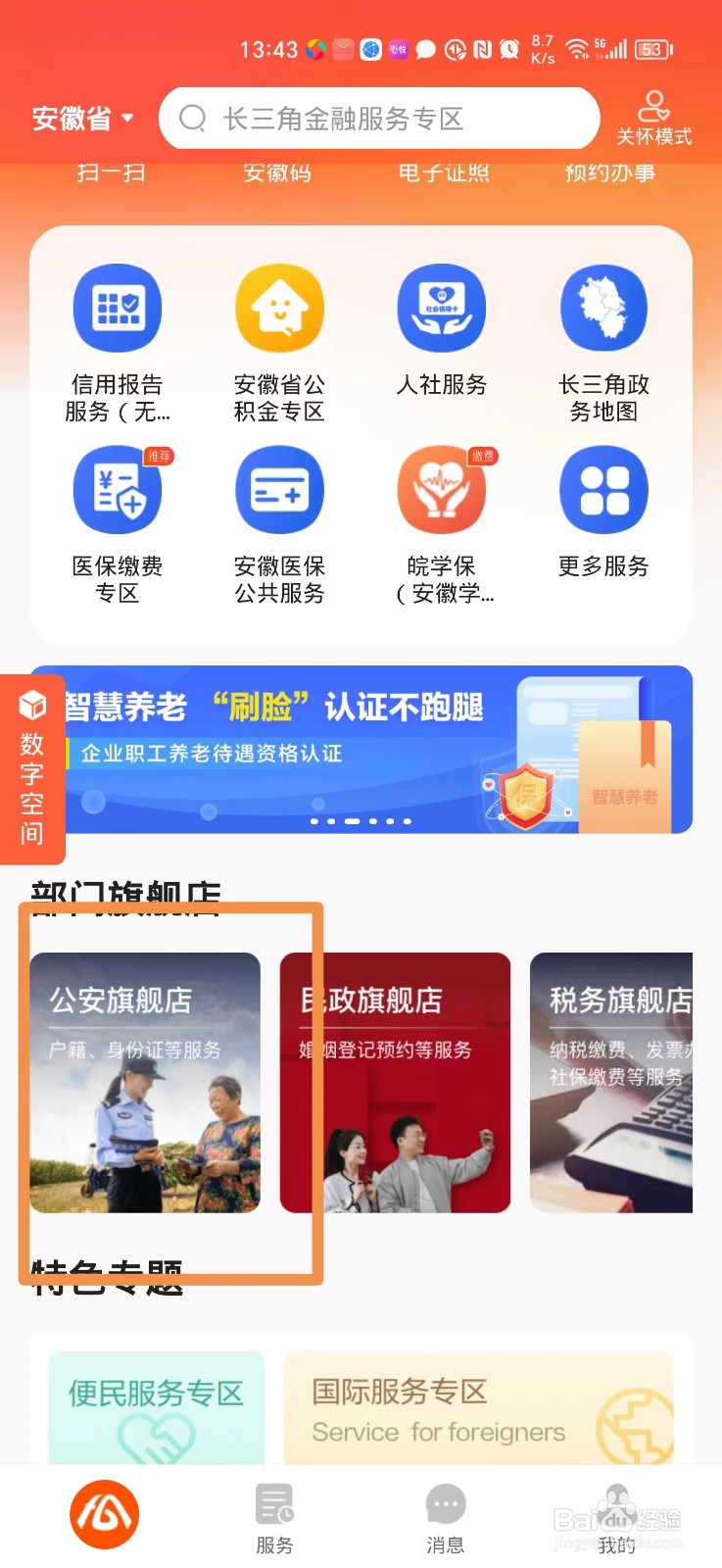Switch to the 消息 tab
The height and width of the screenshot is (1568, 722).
446,1514
